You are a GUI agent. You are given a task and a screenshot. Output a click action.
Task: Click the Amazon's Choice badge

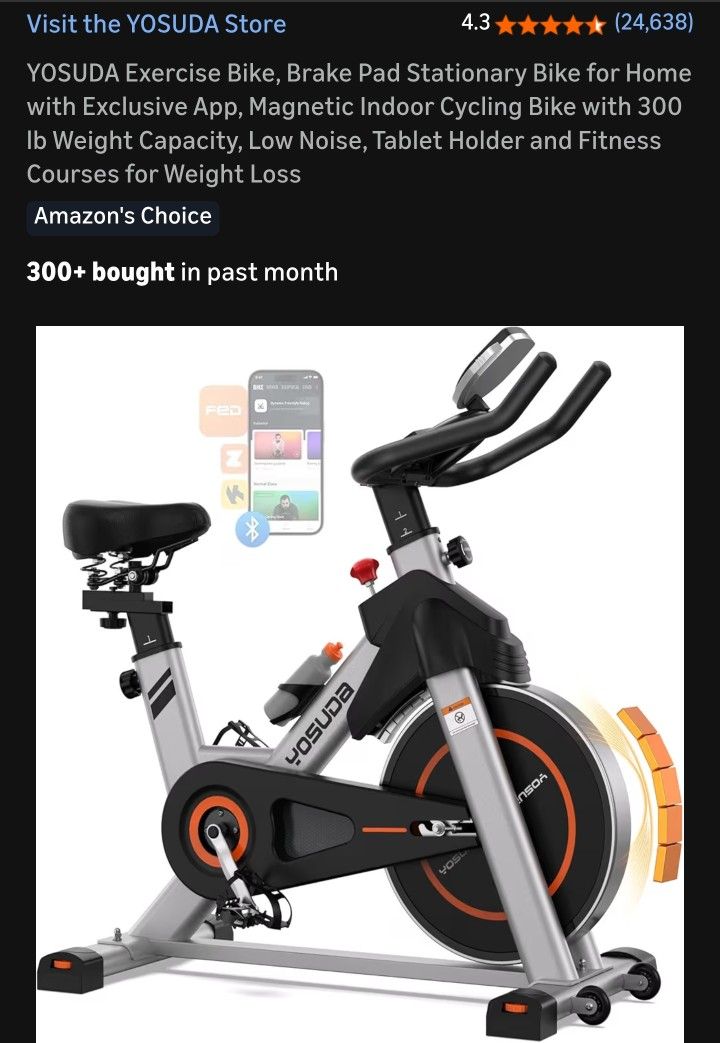point(122,216)
